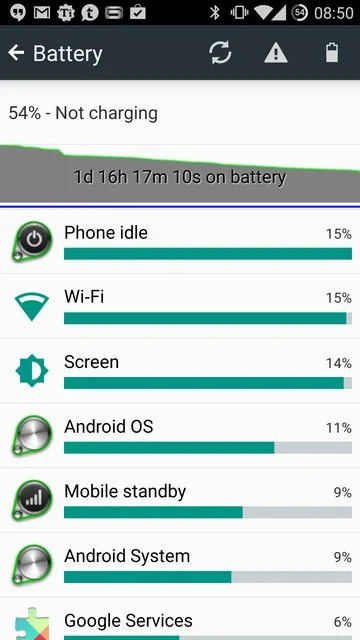Refresh the battery statistics
Viewport: 360px width, 640px height.
point(220,53)
